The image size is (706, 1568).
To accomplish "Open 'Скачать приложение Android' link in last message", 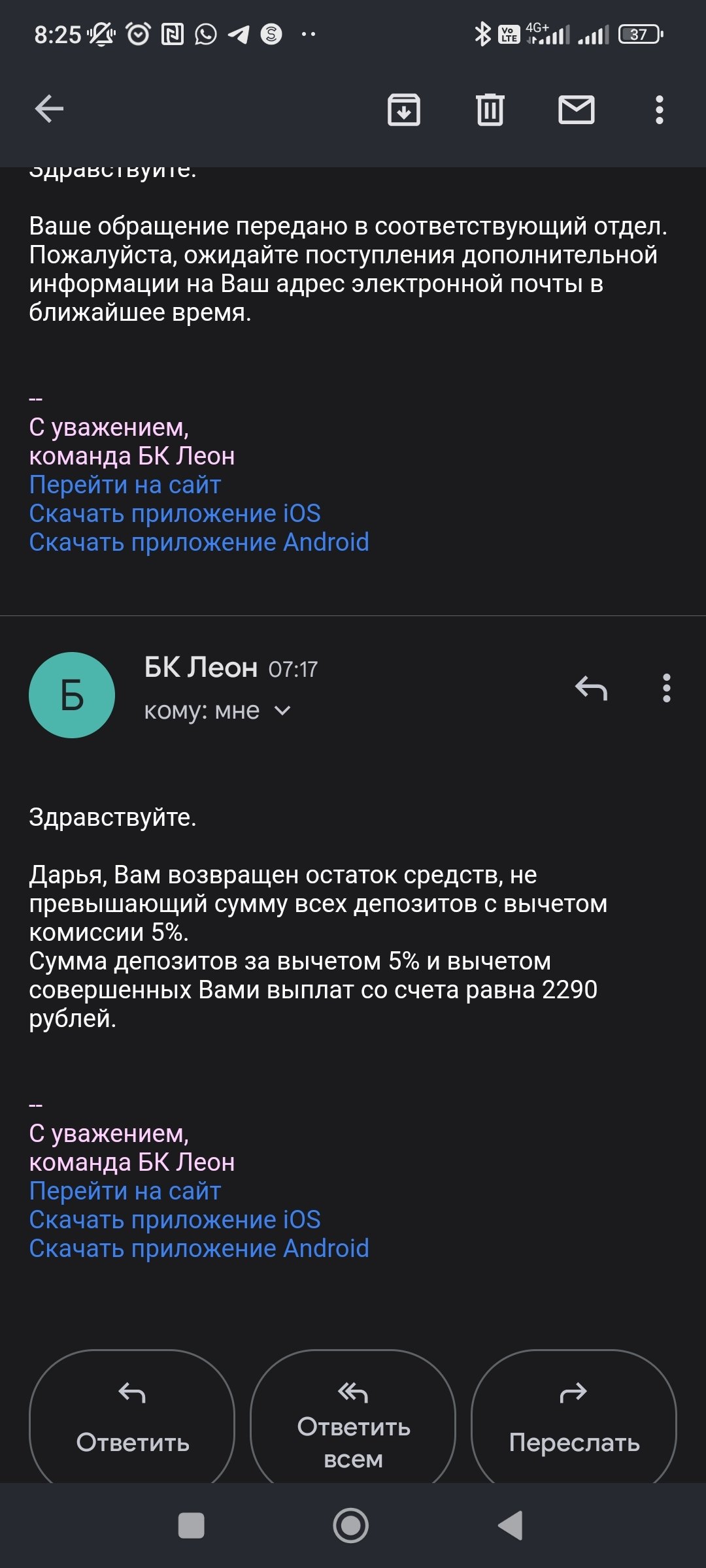I will pos(199,1249).
